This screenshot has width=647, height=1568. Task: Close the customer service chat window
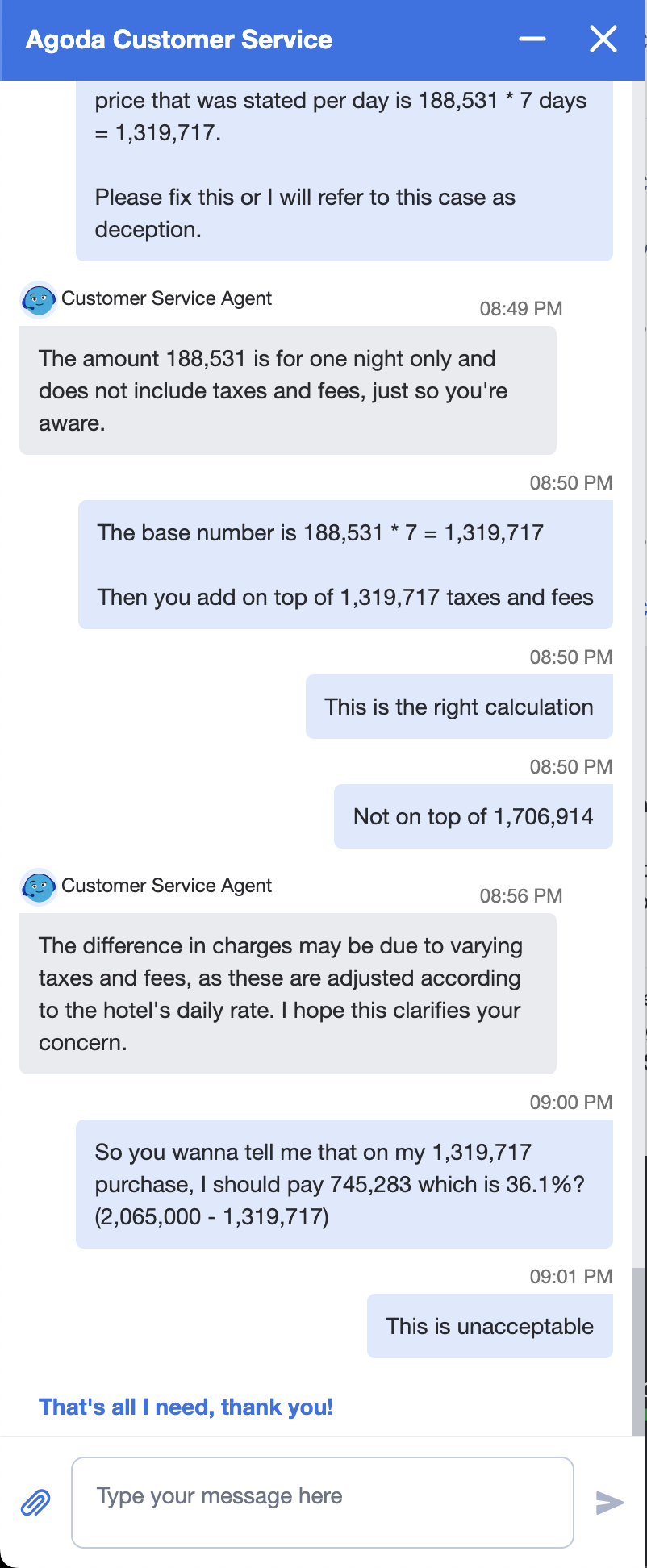(x=603, y=40)
